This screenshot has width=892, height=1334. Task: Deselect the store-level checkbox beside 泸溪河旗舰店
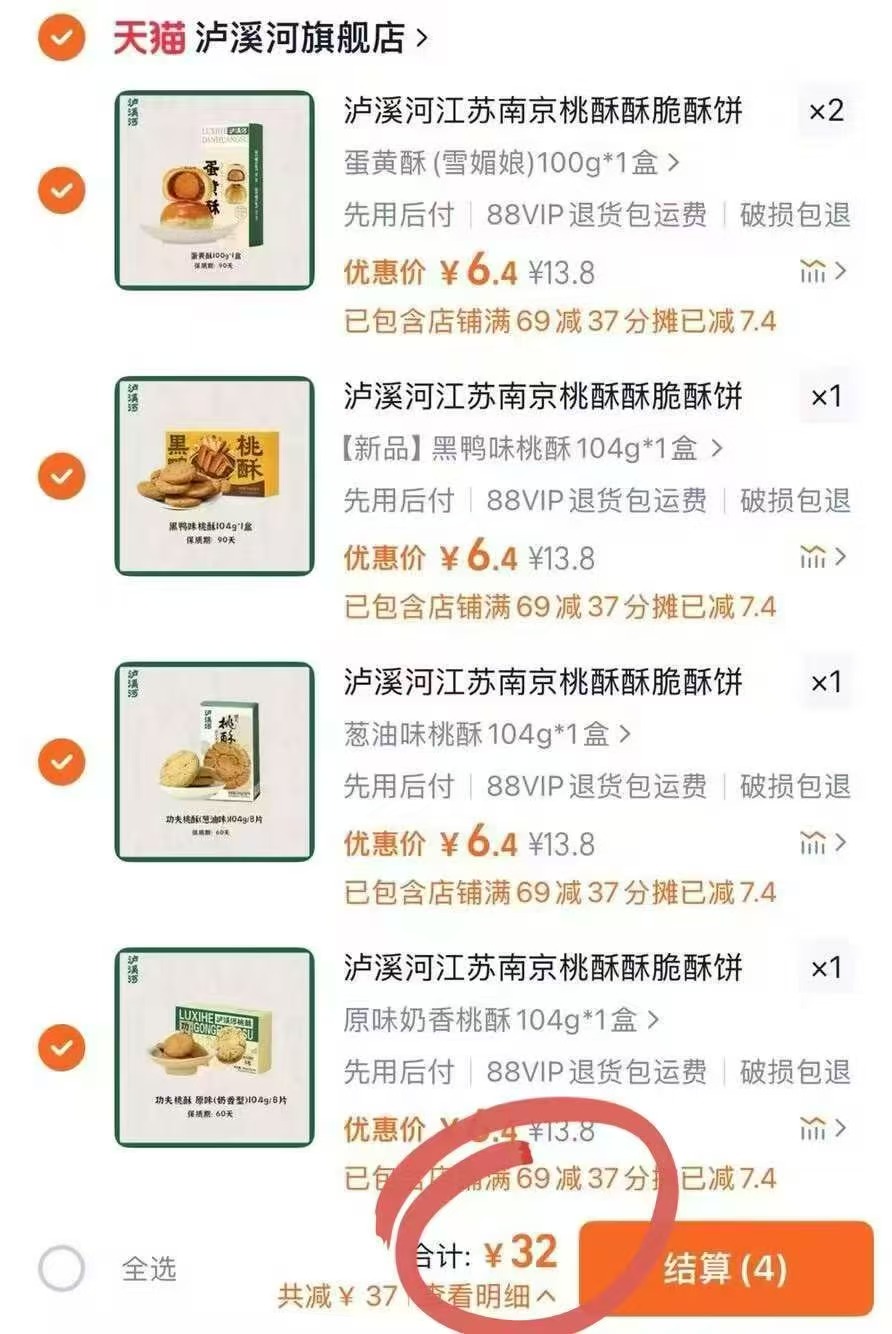click(x=61, y=38)
